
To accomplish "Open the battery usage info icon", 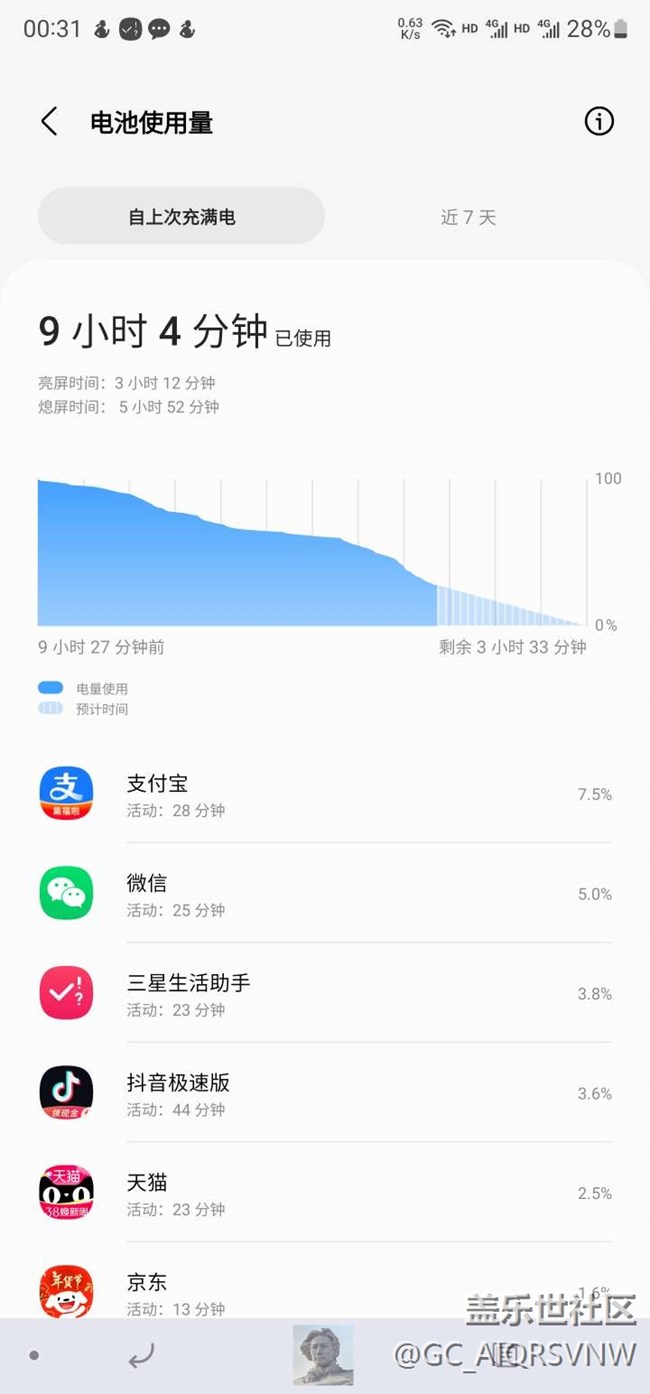I will pyautogui.click(x=598, y=122).
